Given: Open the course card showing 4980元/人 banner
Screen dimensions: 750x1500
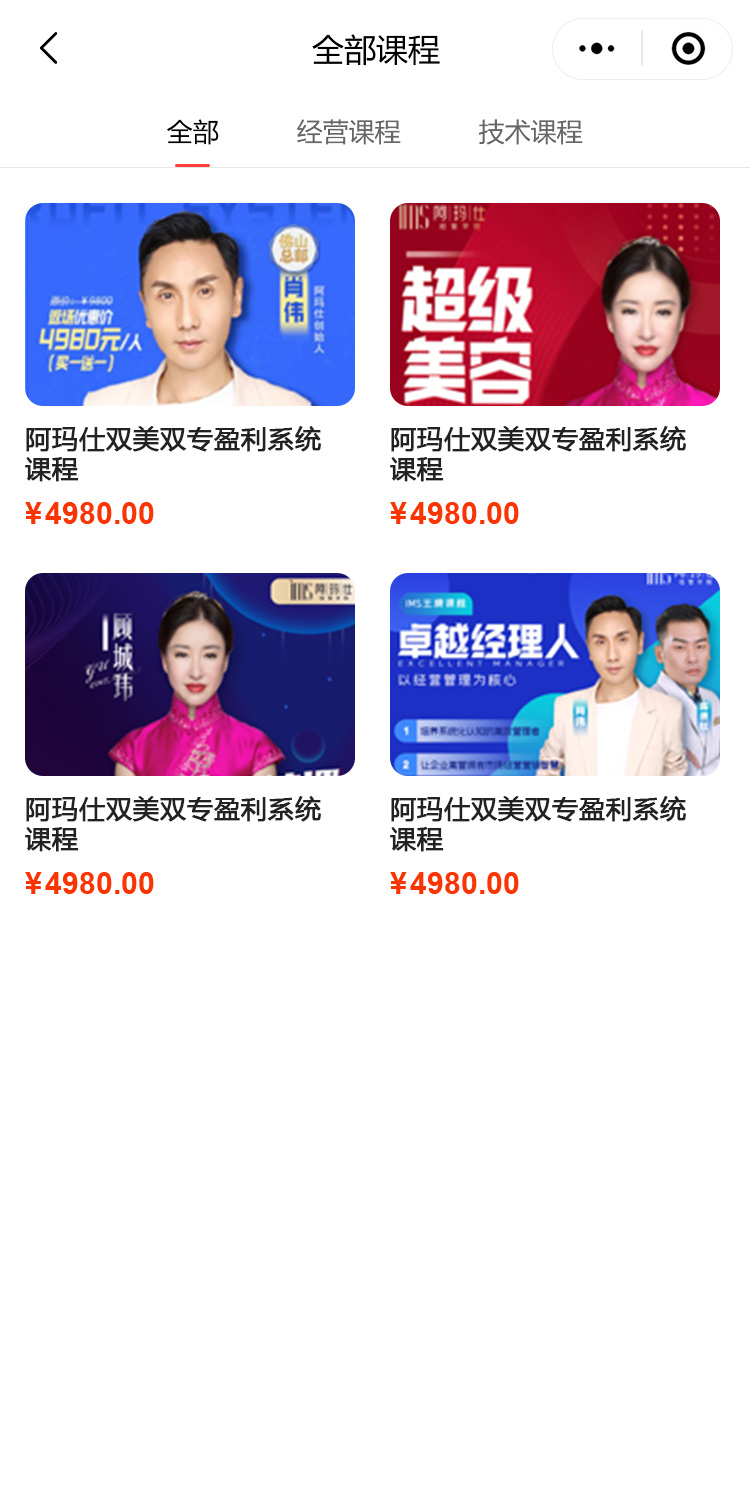Looking at the screenshot, I should click(190, 305).
